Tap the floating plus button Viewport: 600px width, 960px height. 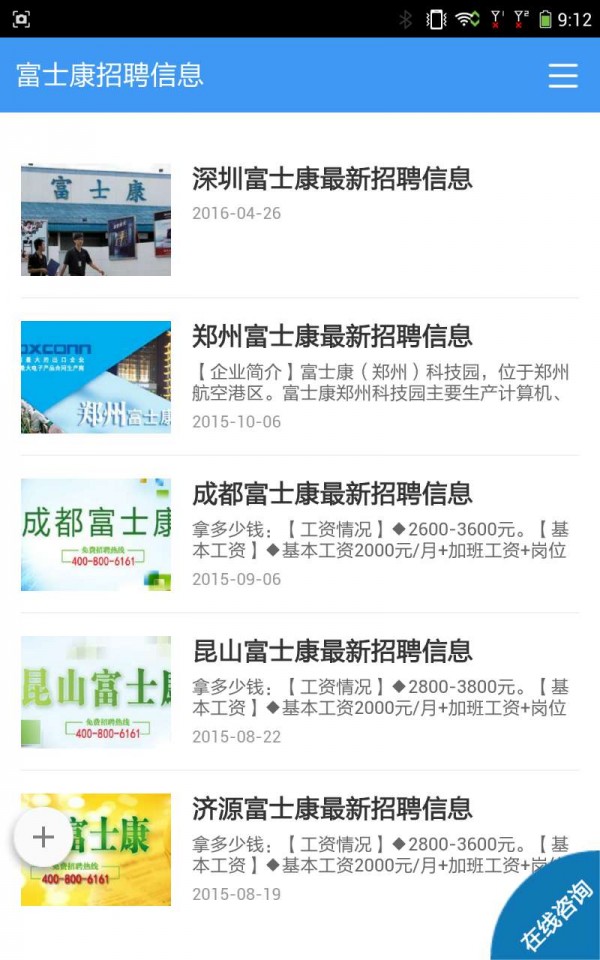click(43, 838)
